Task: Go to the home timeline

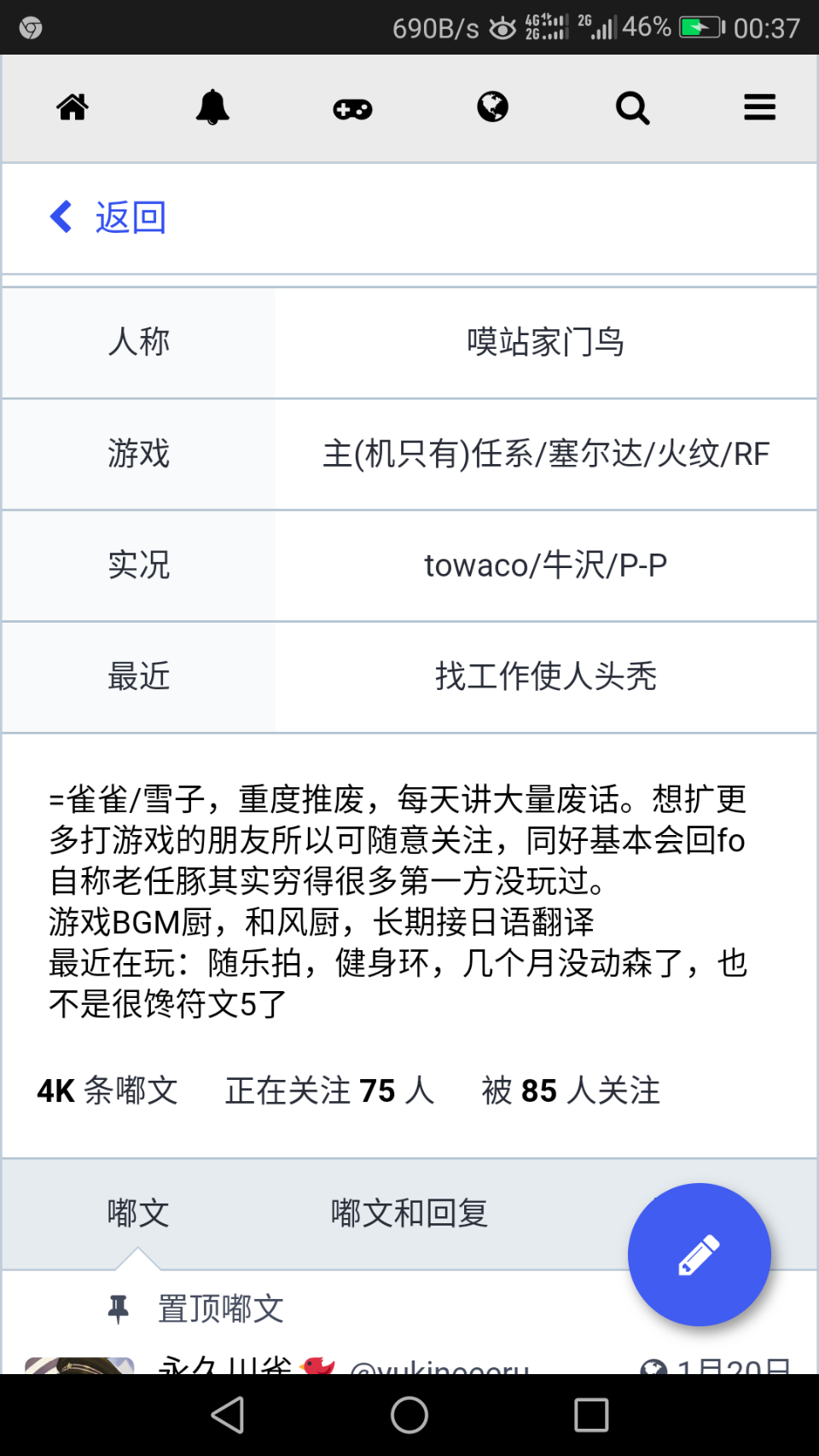Action: click(x=73, y=108)
